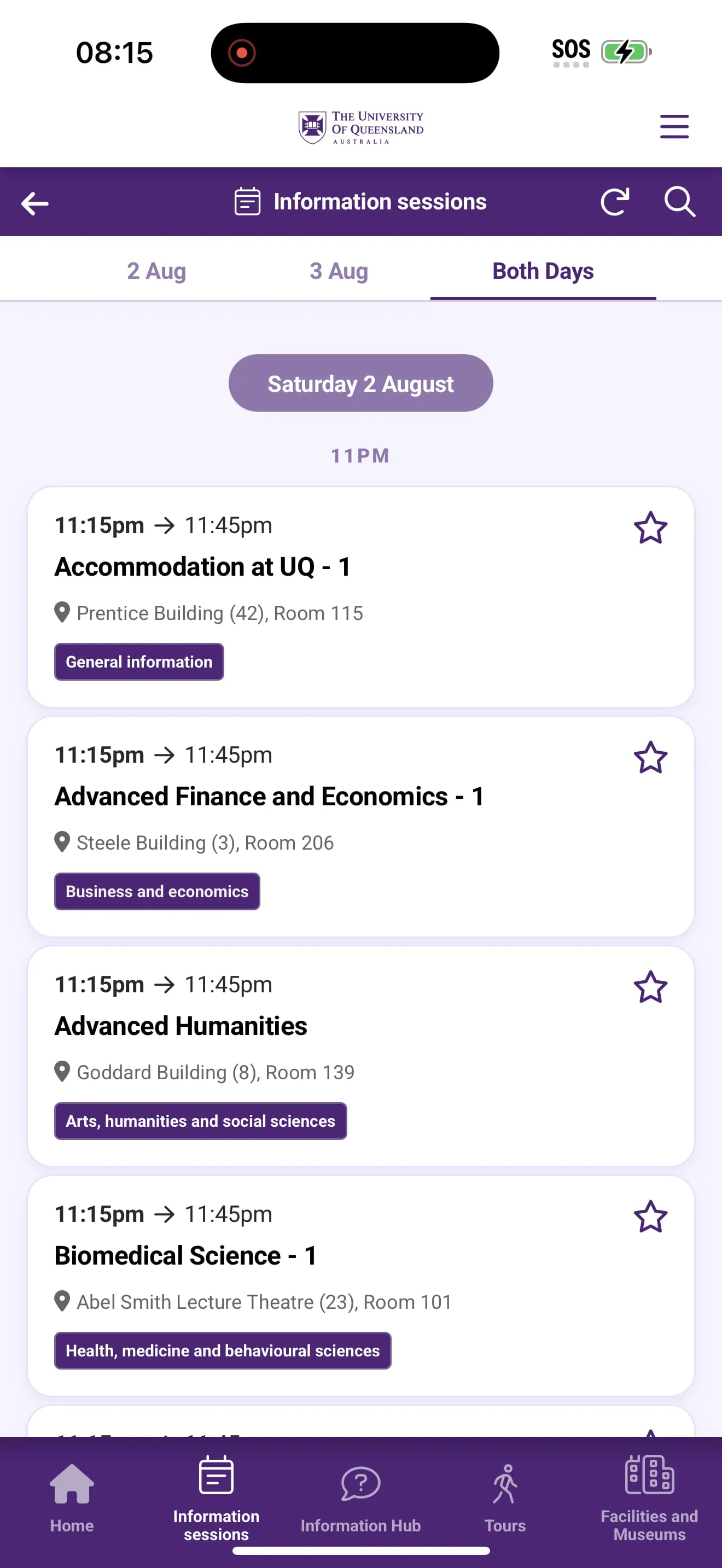Favorite the Biomedical Science - 1 session
722x1568 pixels.
click(x=650, y=1217)
